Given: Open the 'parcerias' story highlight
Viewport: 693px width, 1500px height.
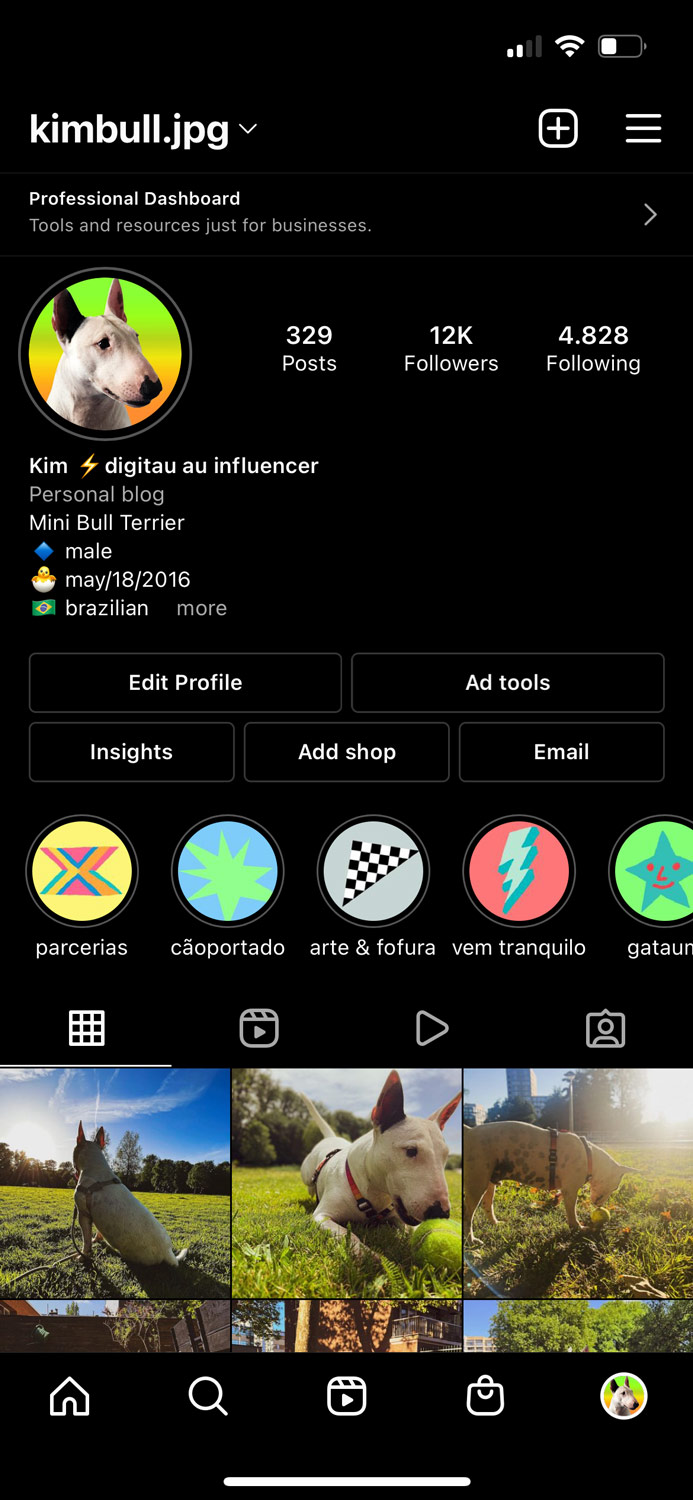Looking at the screenshot, I should coord(82,872).
